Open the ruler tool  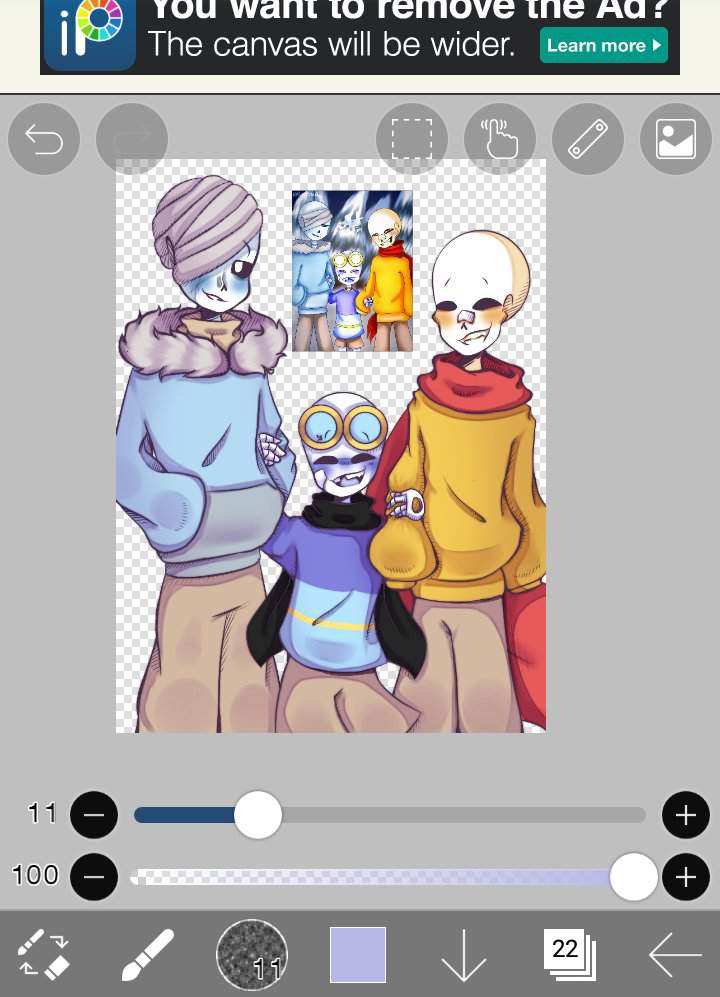click(x=588, y=139)
